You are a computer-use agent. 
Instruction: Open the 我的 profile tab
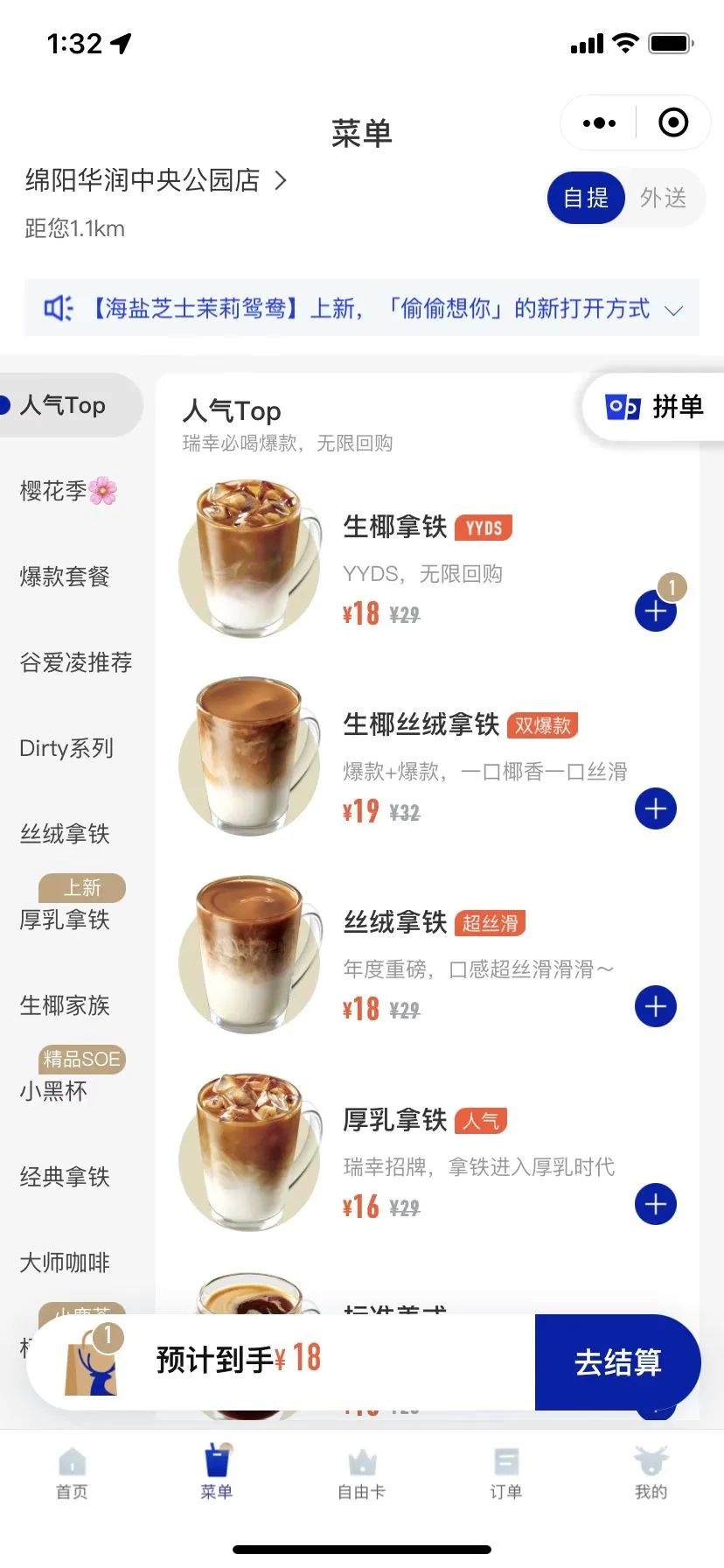(651, 1474)
